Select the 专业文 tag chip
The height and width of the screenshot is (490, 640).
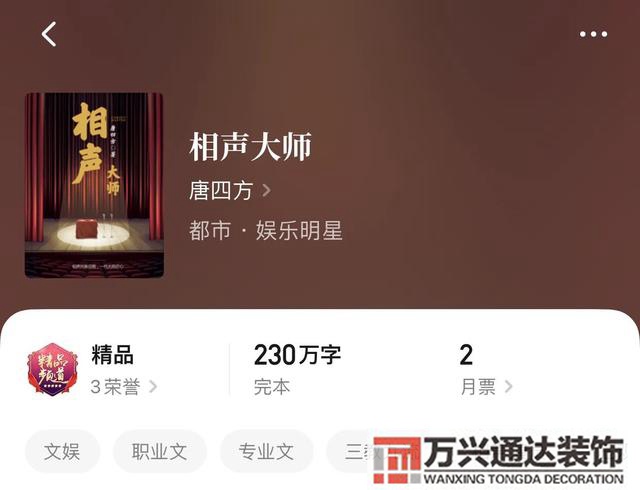tap(266, 451)
